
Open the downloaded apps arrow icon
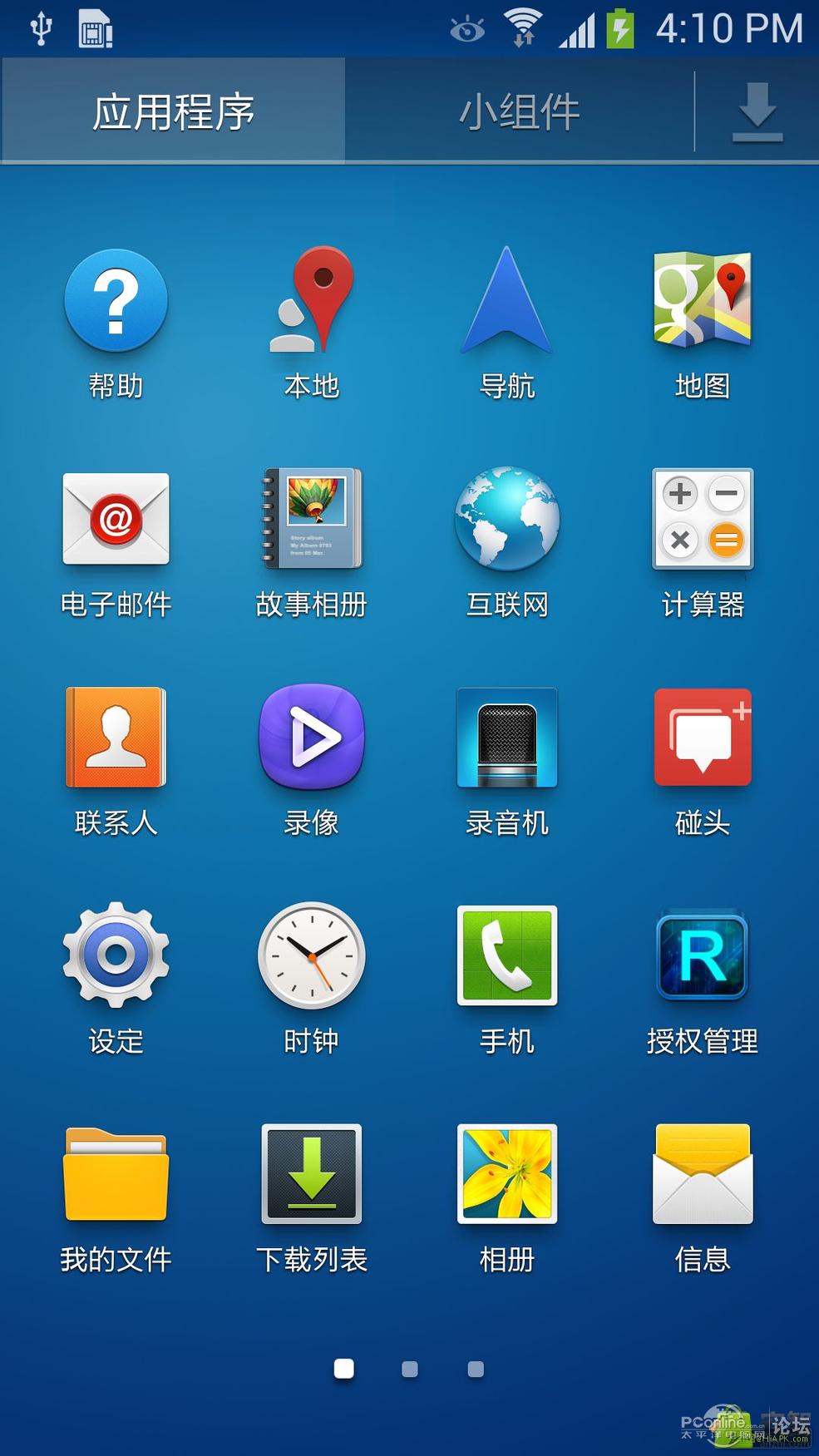coord(757,111)
